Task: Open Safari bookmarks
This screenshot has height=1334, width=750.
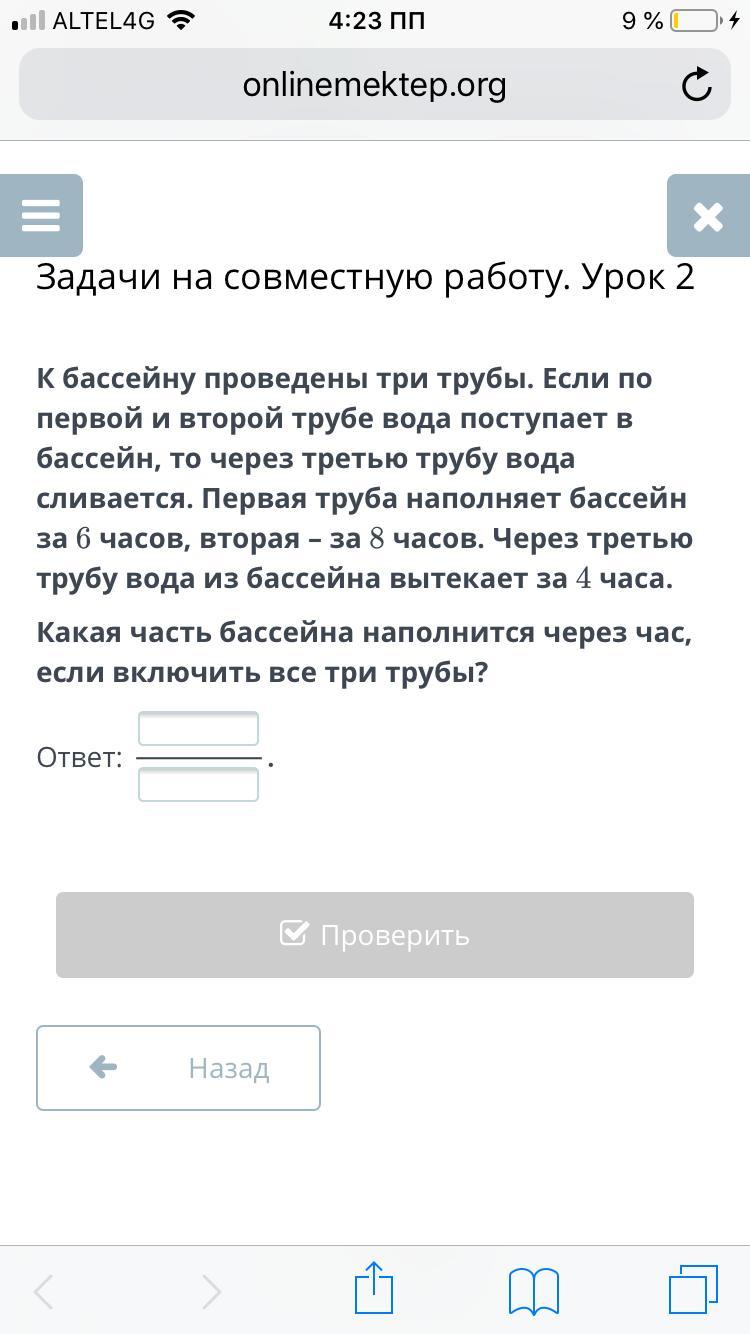Action: (x=534, y=1291)
